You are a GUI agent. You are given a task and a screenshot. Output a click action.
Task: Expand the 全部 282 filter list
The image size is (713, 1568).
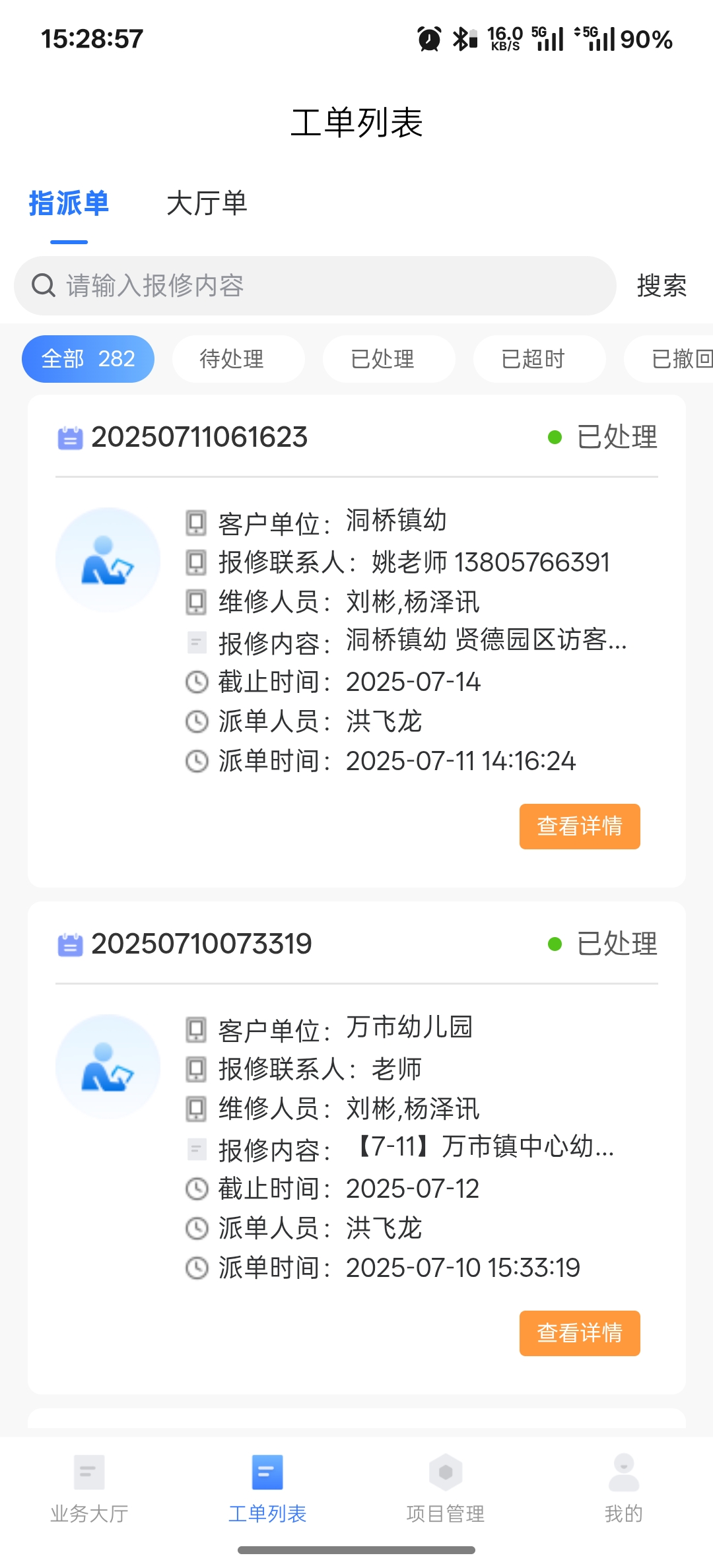(88, 358)
